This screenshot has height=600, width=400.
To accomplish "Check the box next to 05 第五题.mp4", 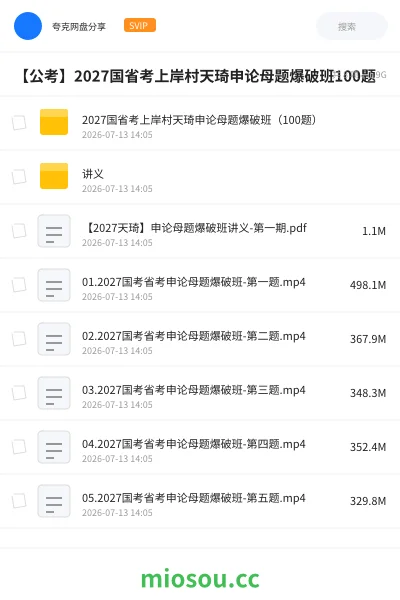I will pos(19,501).
